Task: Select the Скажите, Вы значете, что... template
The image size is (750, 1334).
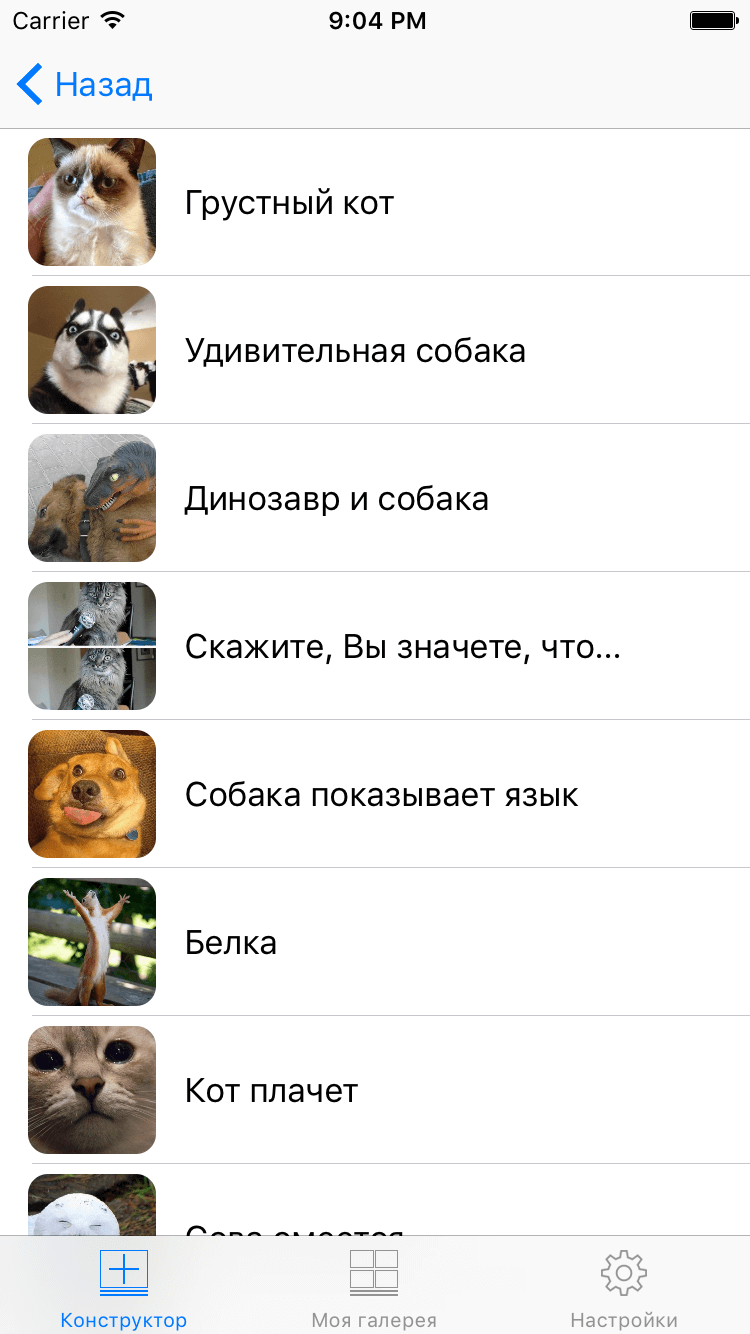Action: point(375,646)
